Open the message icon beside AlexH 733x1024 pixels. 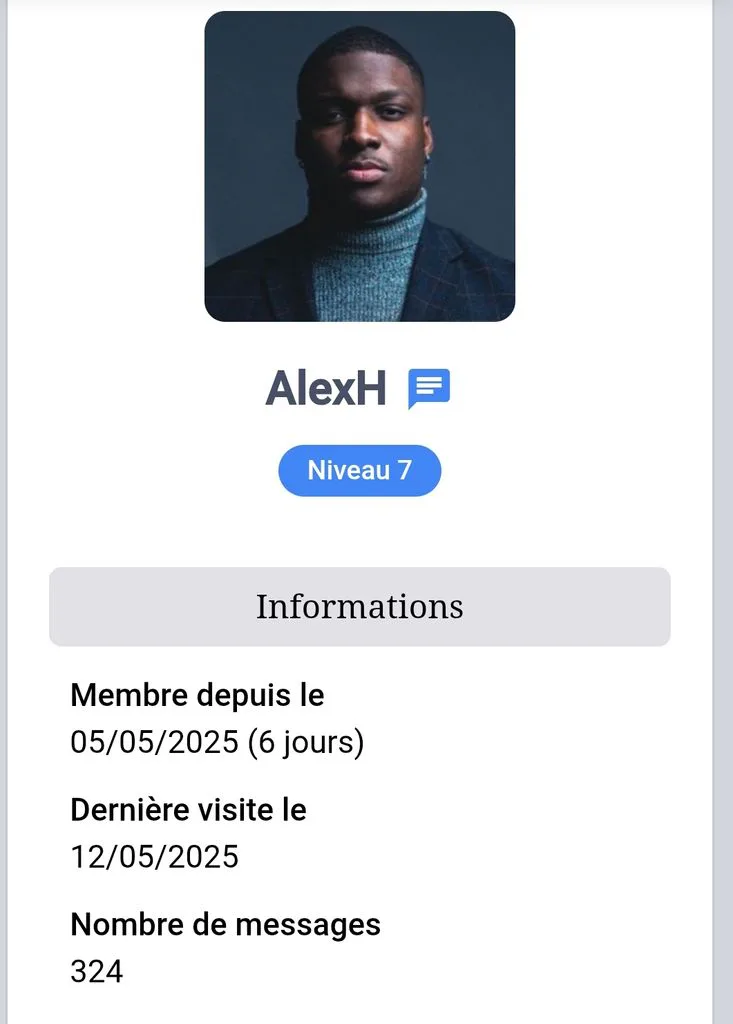click(429, 389)
